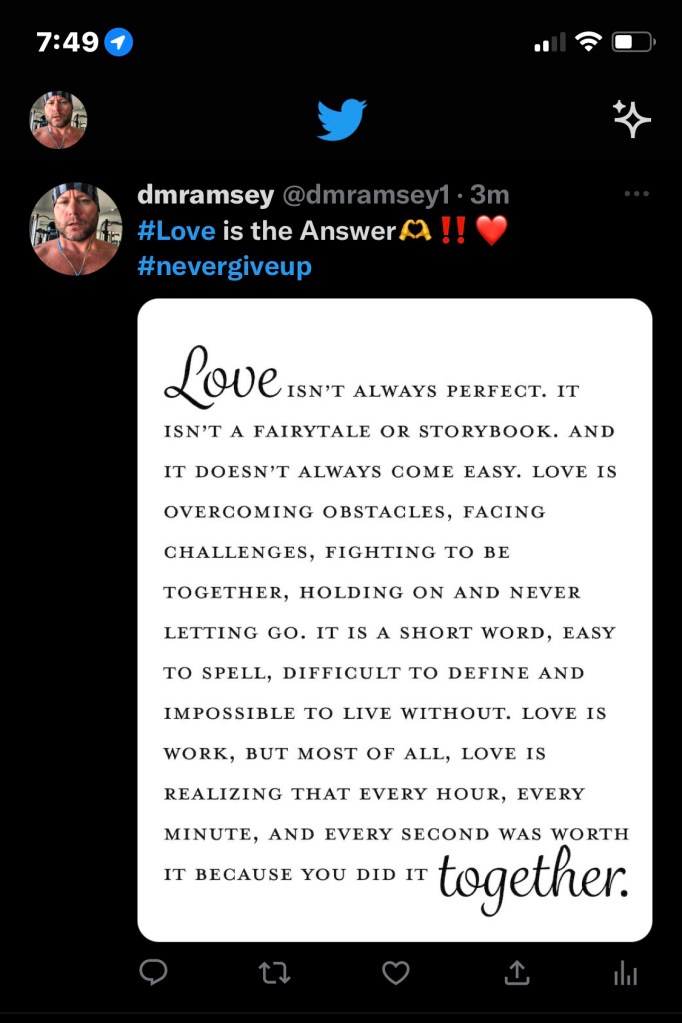View the Love quote image full screen
Image resolution: width=682 pixels, height=1023 pixels.
click(x=394, y=619)
